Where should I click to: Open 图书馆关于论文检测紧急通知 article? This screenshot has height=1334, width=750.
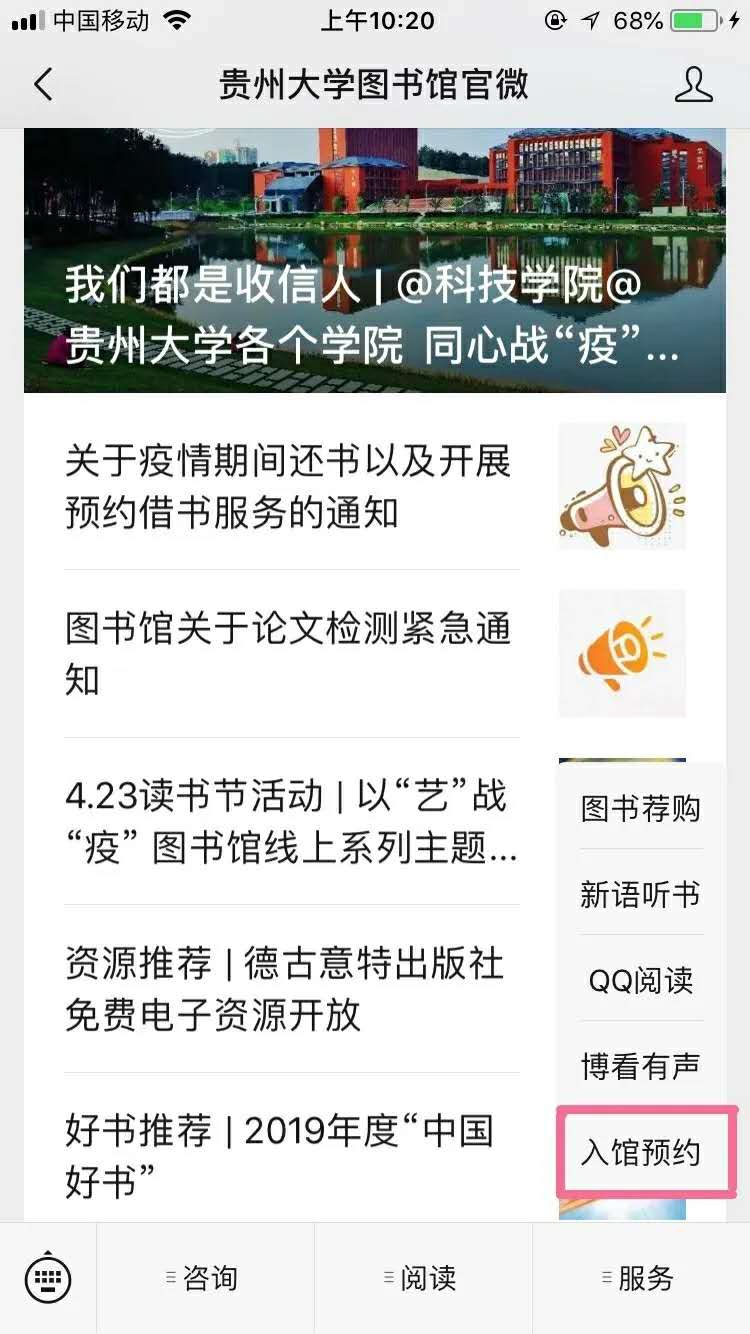290,654
